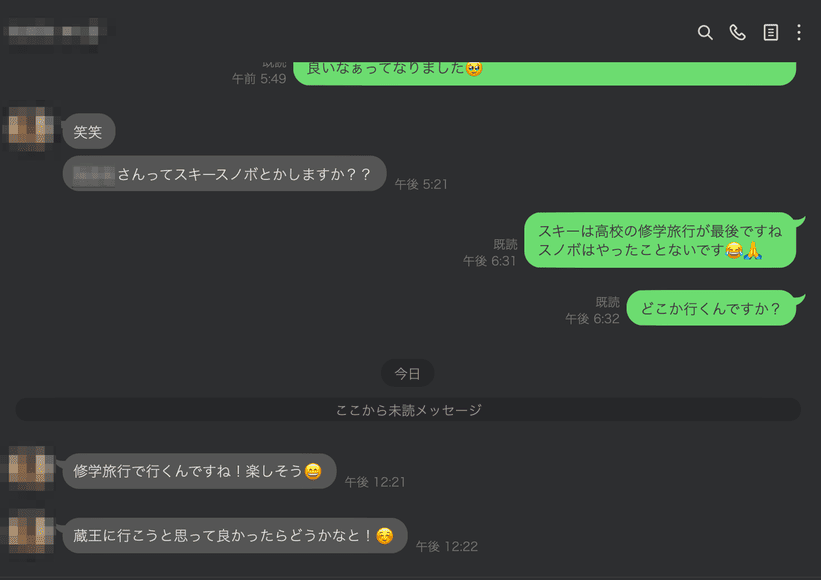Tap avatar beside the 修学旅行で行くんですね message
Screen dimensions: 821x580
click(x=30, y=469)
